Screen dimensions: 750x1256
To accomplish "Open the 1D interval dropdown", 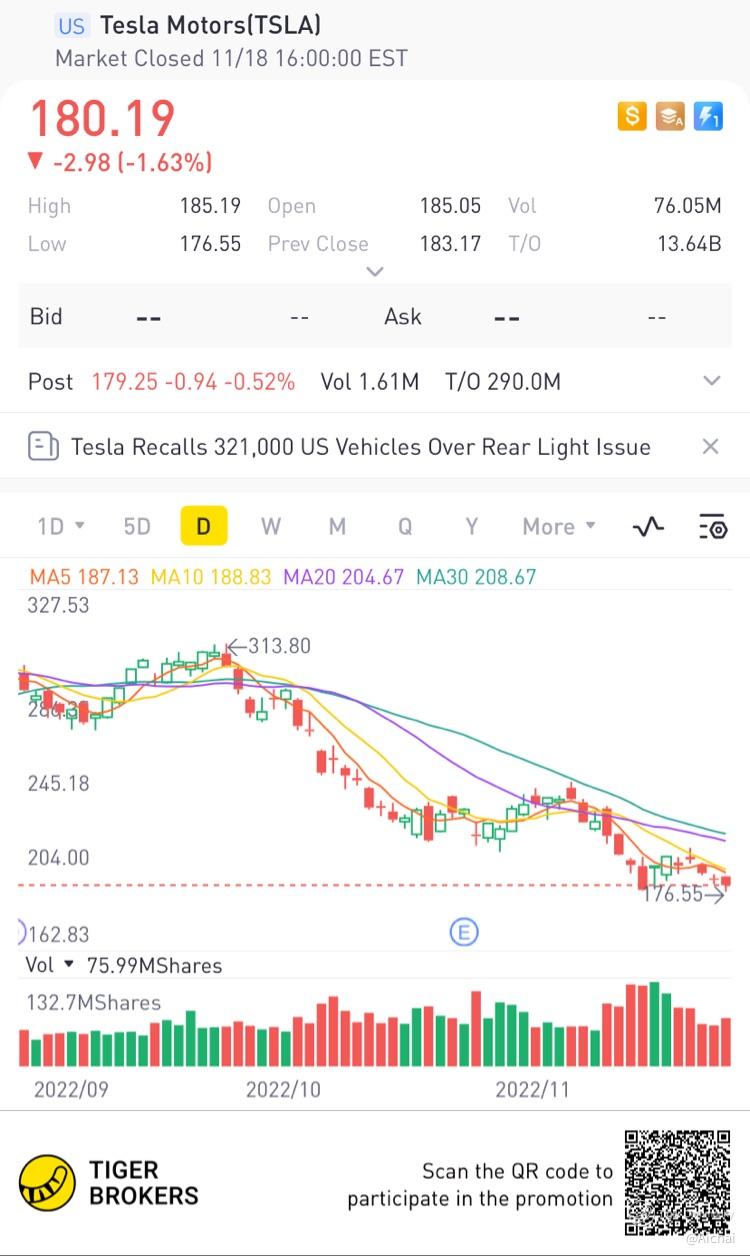I will click(x=61, y=526).
